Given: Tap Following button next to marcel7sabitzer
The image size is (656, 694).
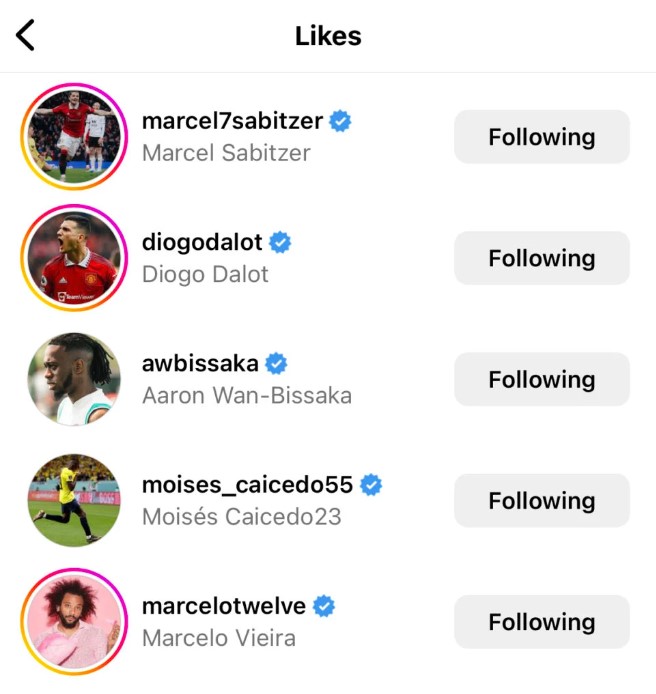Looking at the screenshot, I should coord(541,137).
